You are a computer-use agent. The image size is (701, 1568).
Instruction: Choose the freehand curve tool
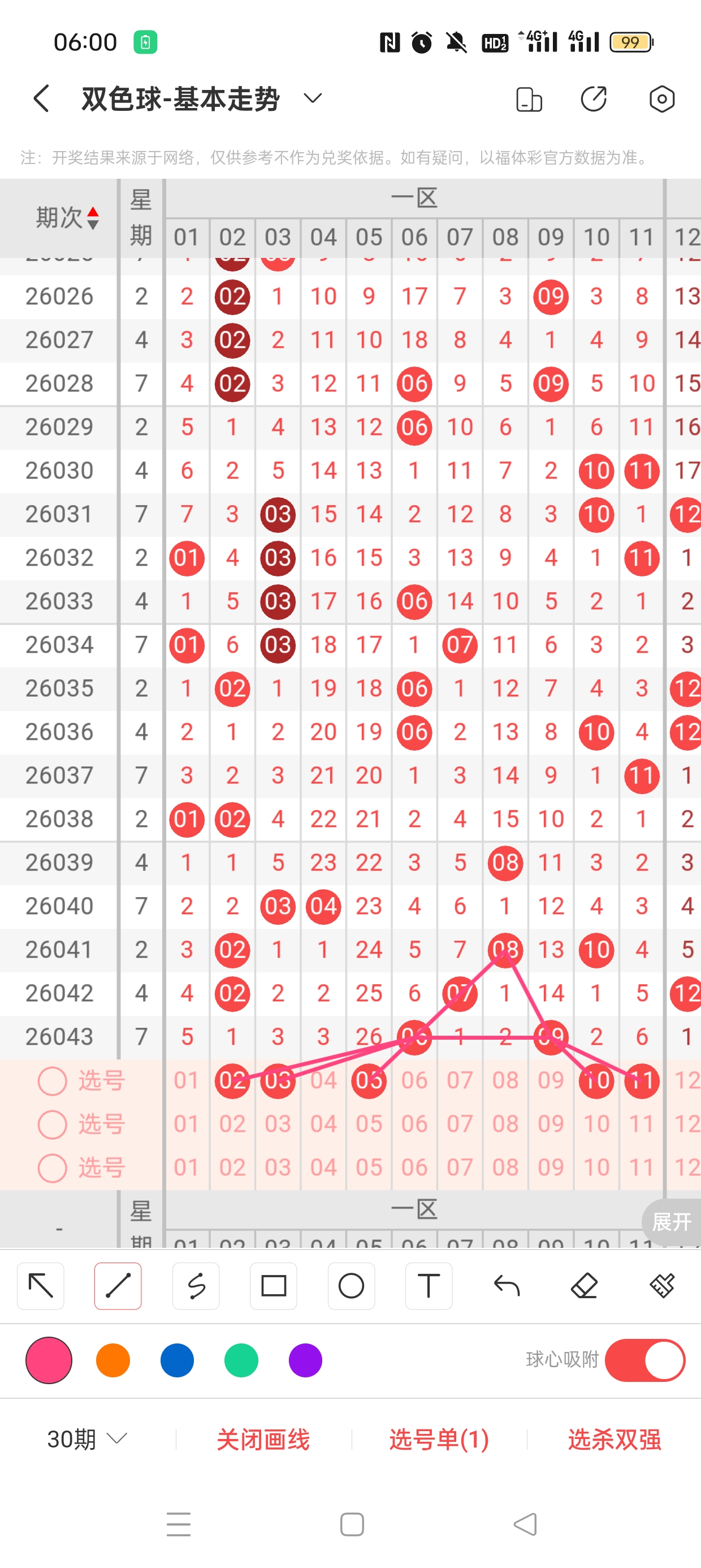pos(196,1286)
